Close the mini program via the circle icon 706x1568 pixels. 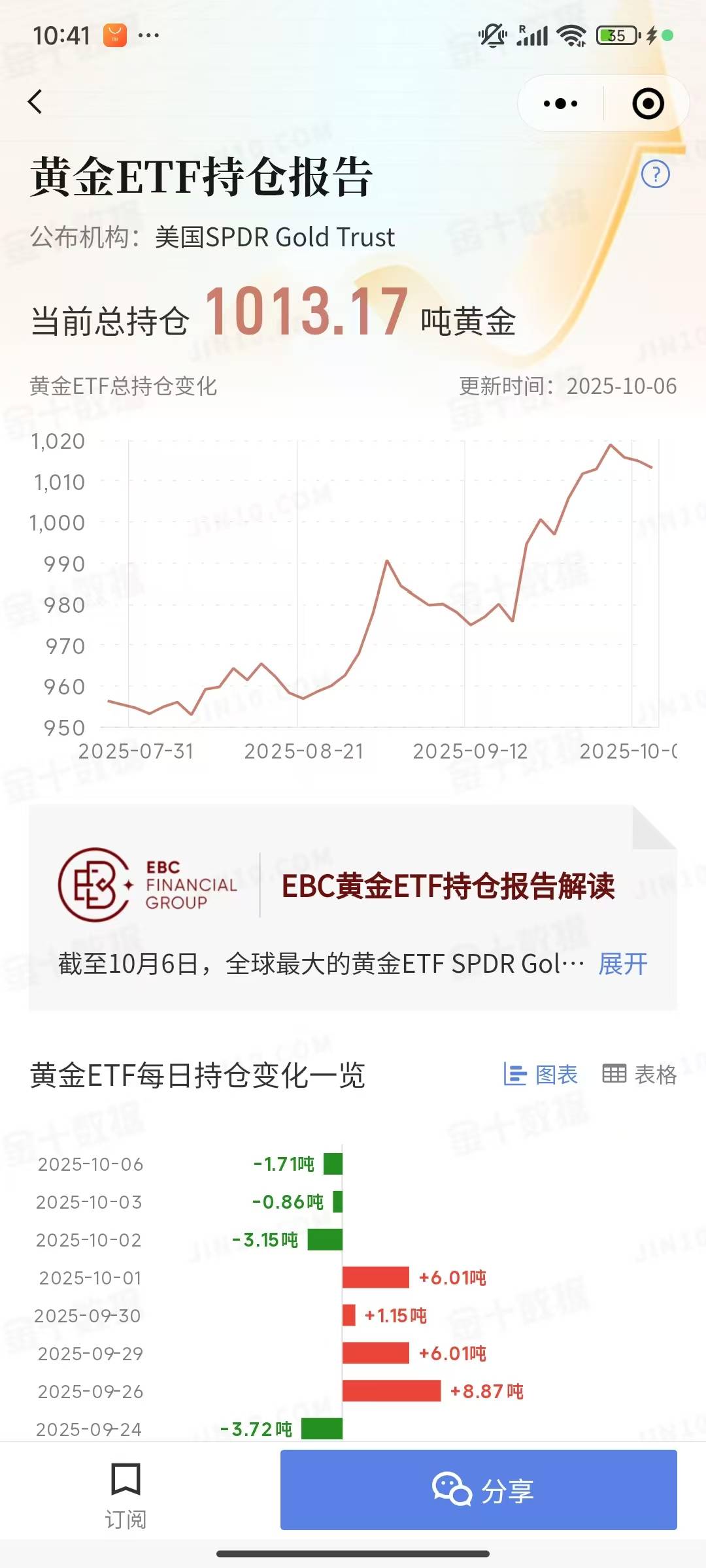coord(648,103)
